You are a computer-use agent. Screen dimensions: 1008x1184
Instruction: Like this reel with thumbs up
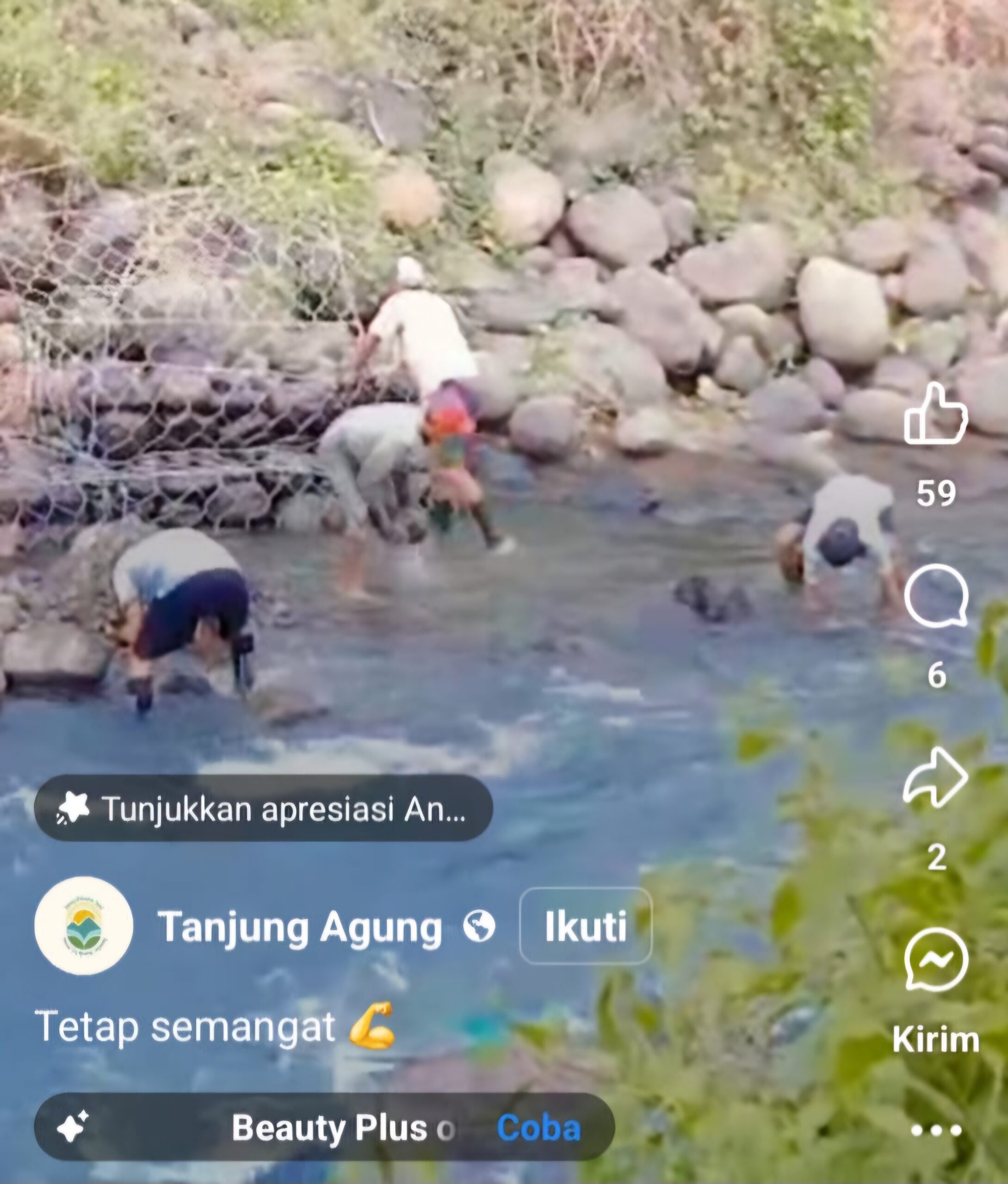tap(935, 415)
